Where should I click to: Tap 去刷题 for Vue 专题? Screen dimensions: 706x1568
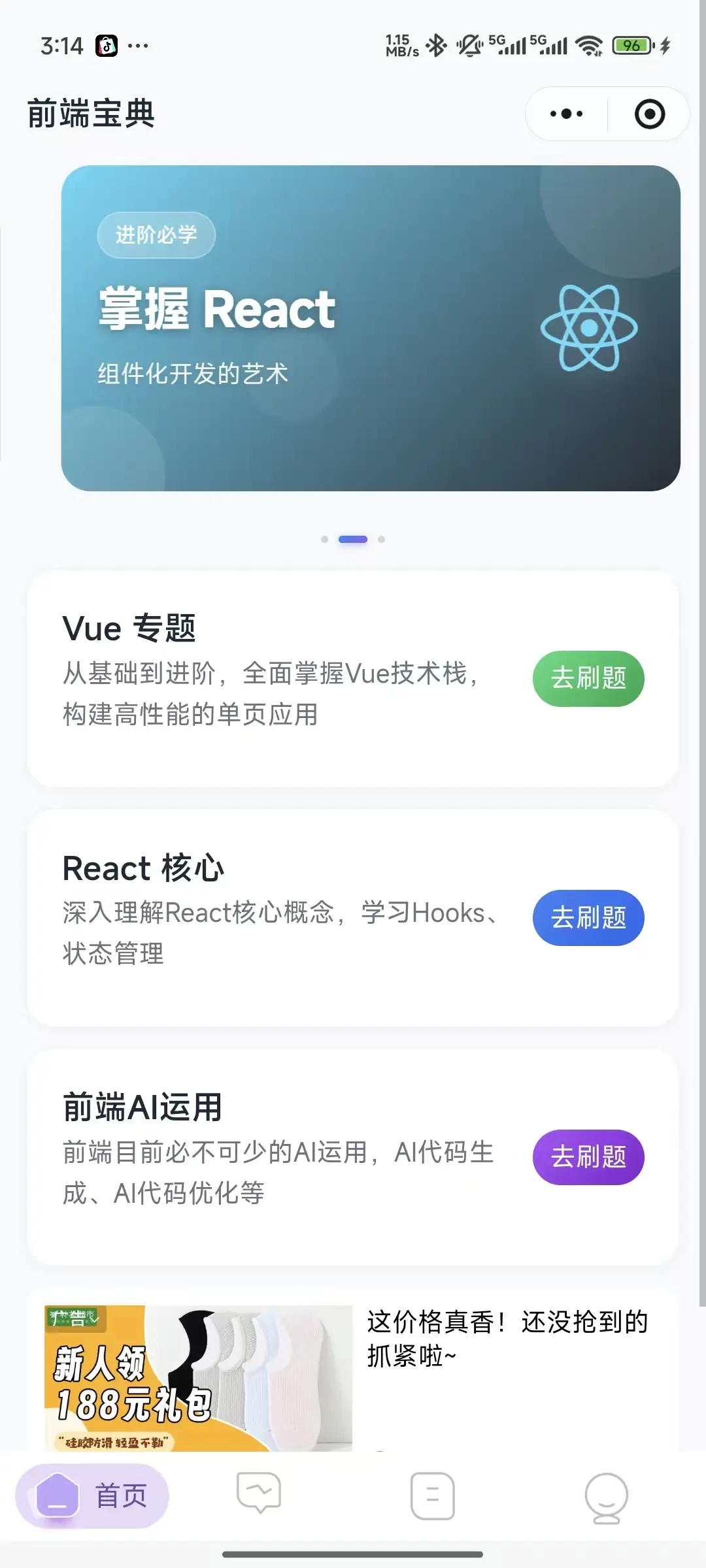(x=588, y=678)
